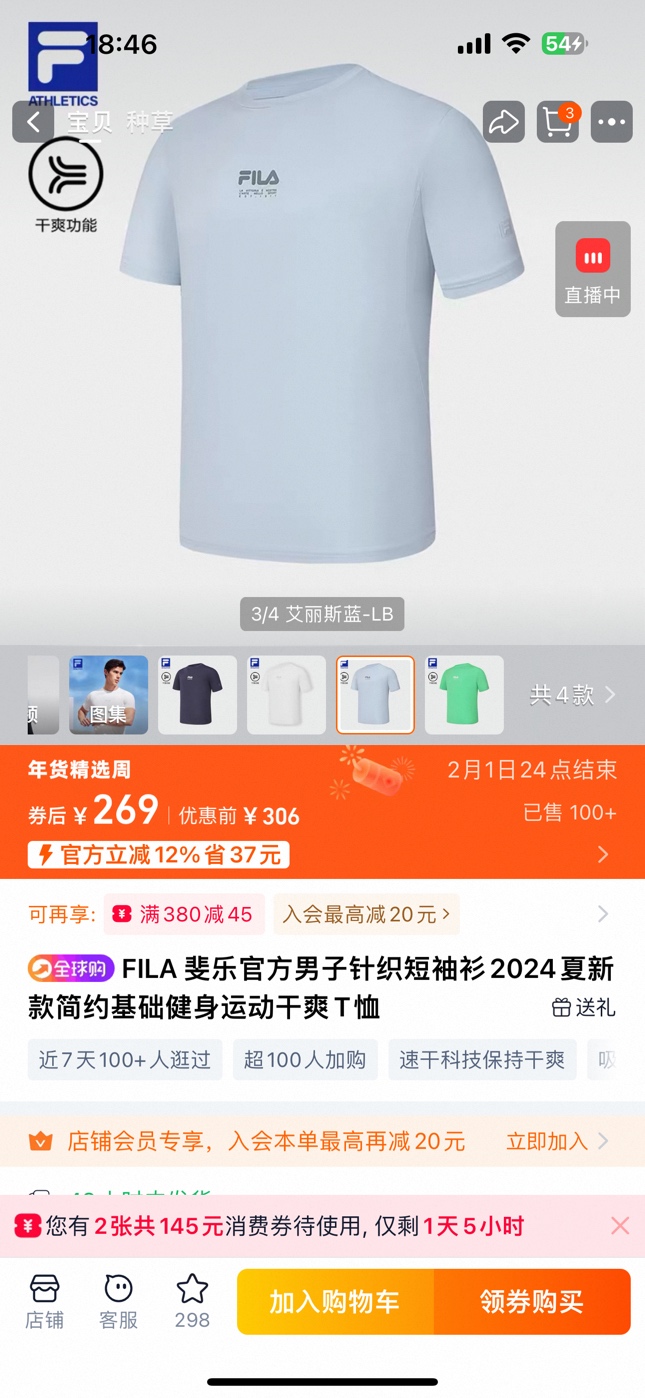Viewport: 645px width, 1398px height.
Task: View all styles via 共4款
Action: [x=572, y=695]
